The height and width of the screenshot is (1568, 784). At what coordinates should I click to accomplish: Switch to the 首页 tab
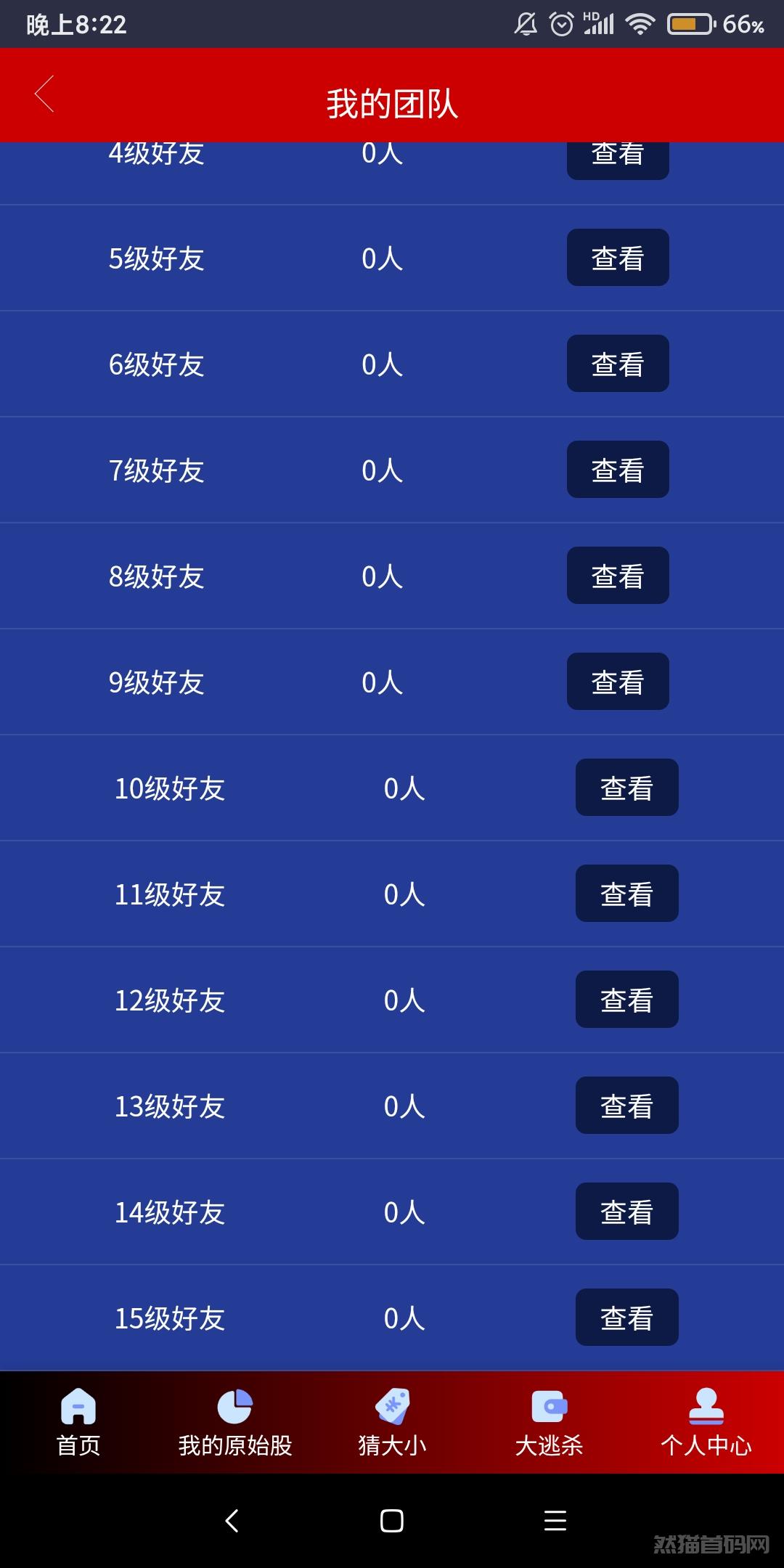(x=78, y=1423)
